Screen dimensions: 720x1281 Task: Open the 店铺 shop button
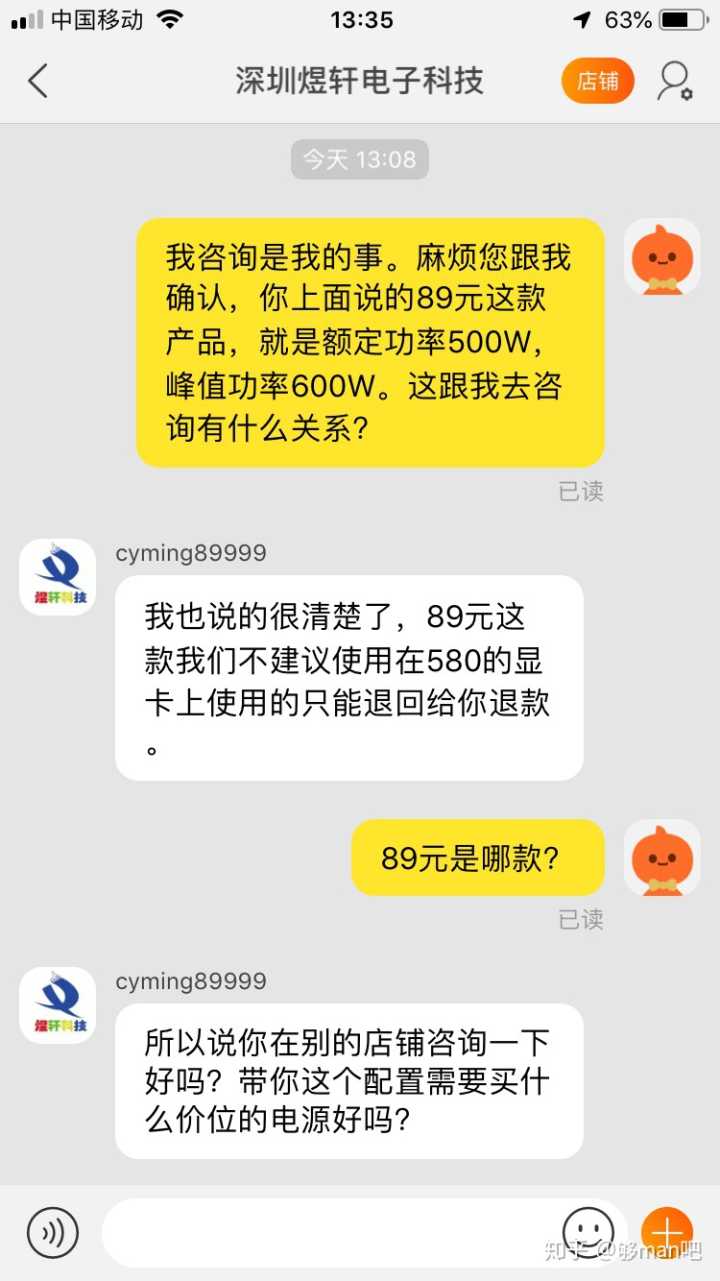click(598, 81)
